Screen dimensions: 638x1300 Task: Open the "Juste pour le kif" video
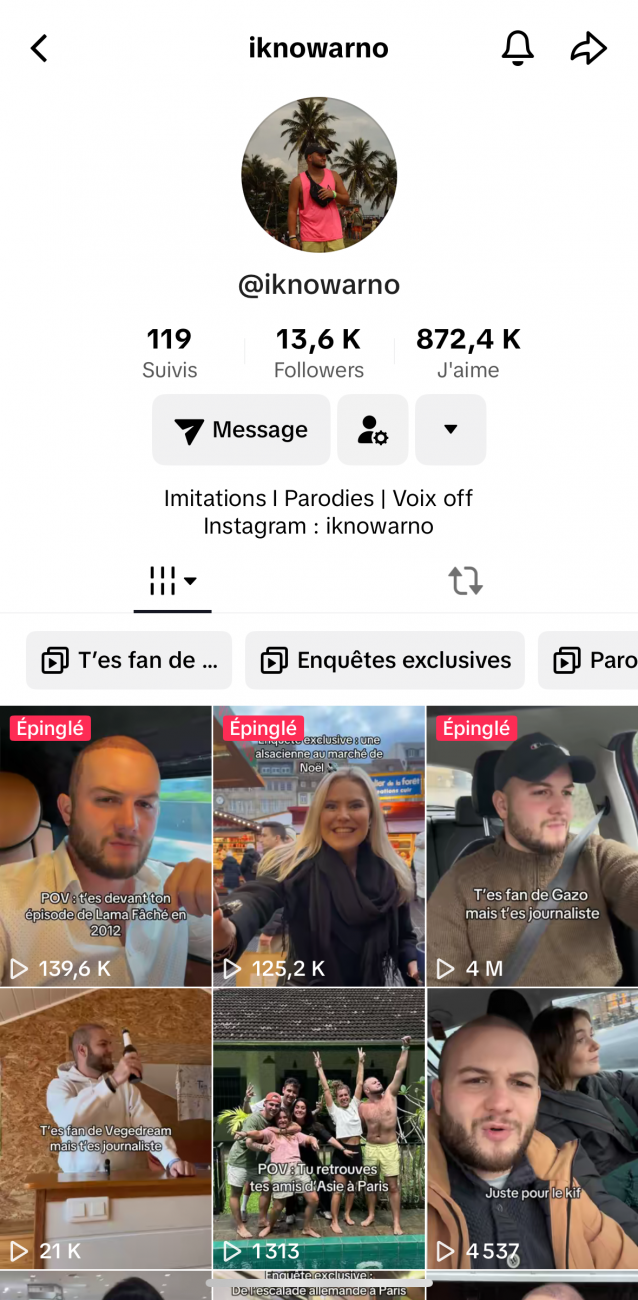tap(532, 1128)
